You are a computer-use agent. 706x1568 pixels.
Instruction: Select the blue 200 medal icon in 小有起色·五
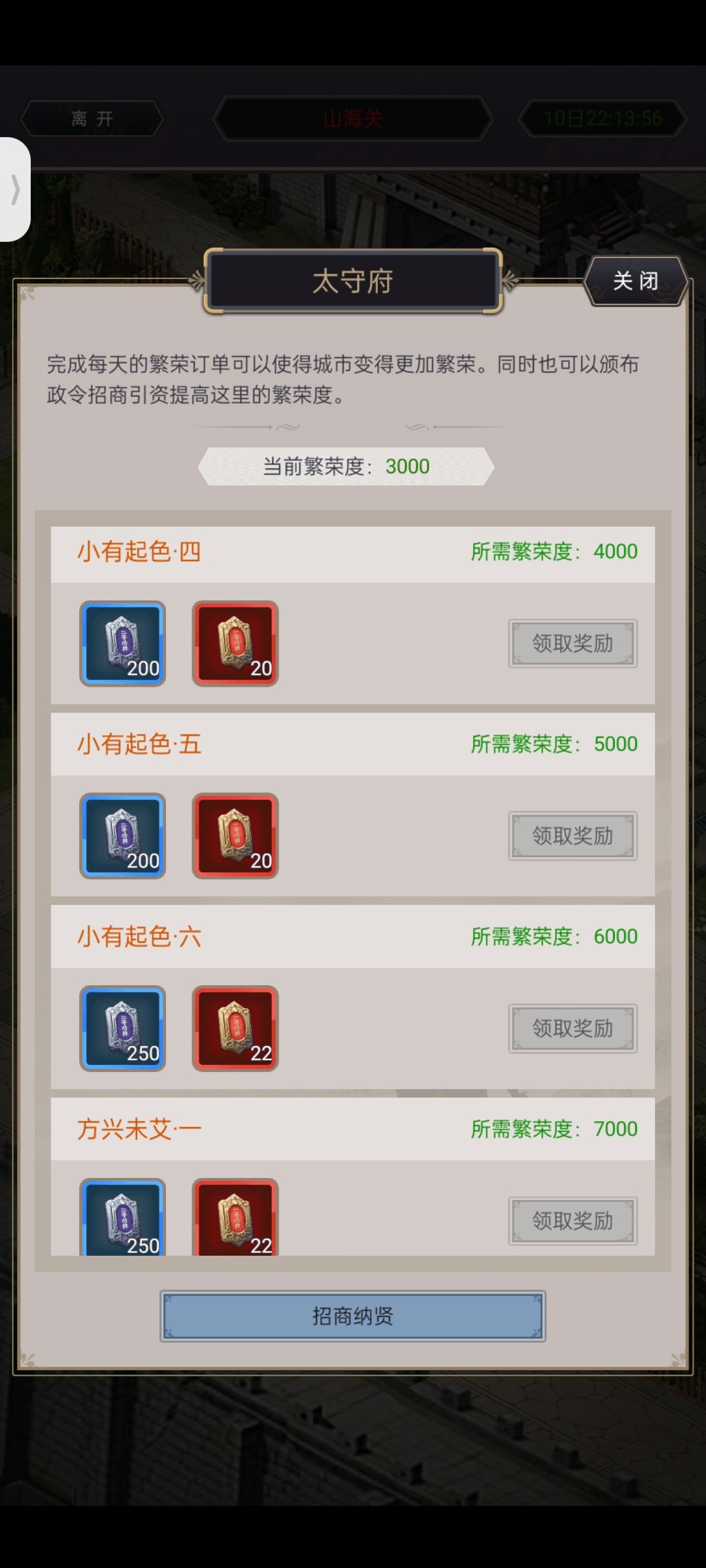122,836
